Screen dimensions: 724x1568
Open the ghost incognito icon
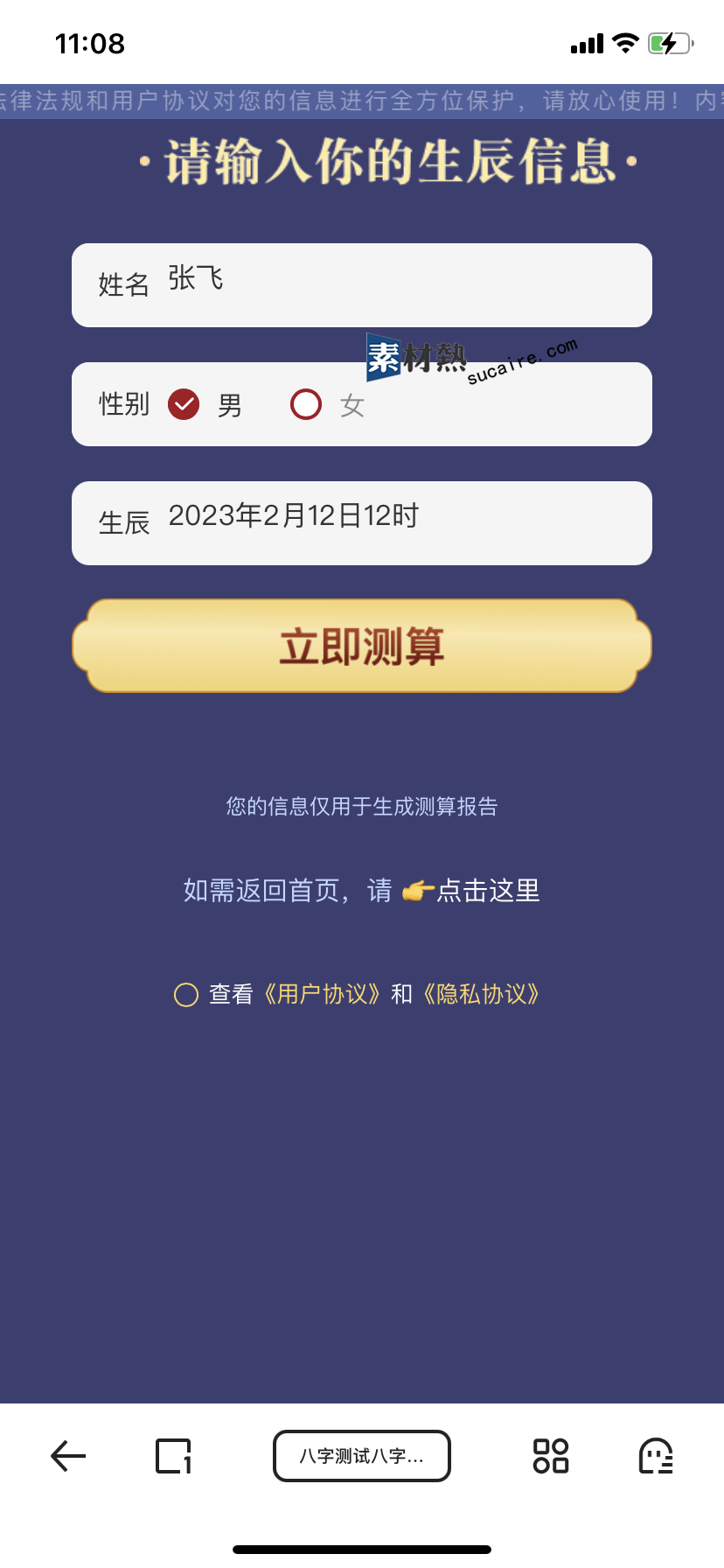click(x=656, y=1456)
